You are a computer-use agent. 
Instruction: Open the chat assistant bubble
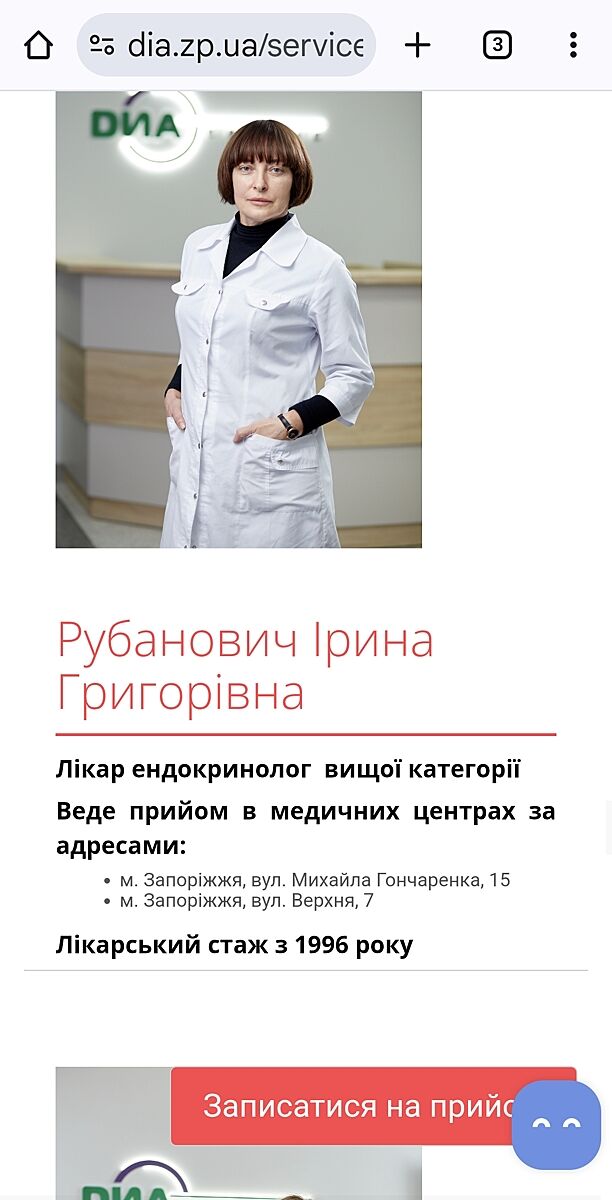(x=556, y=1125)
